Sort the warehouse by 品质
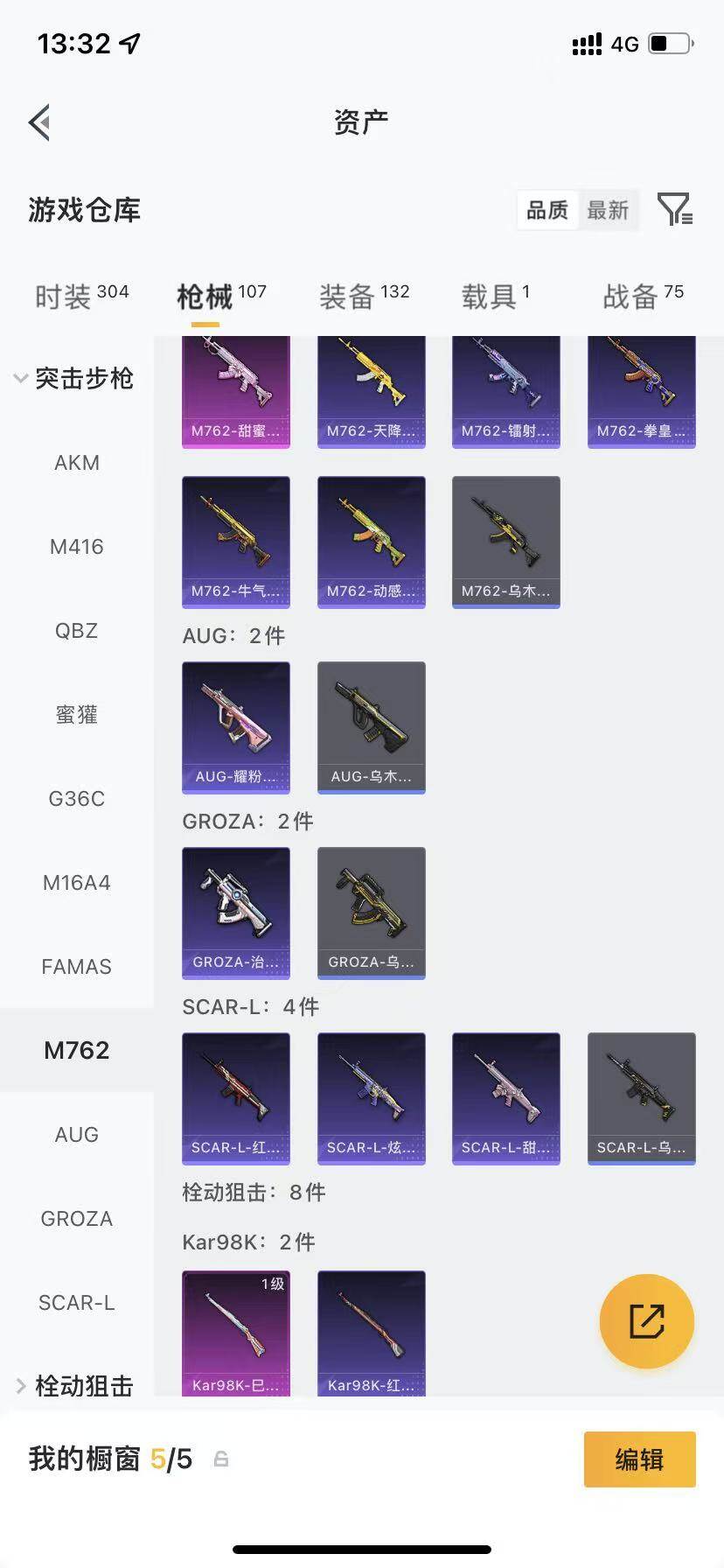This screenshot has width=724, height=1568. 547,210
